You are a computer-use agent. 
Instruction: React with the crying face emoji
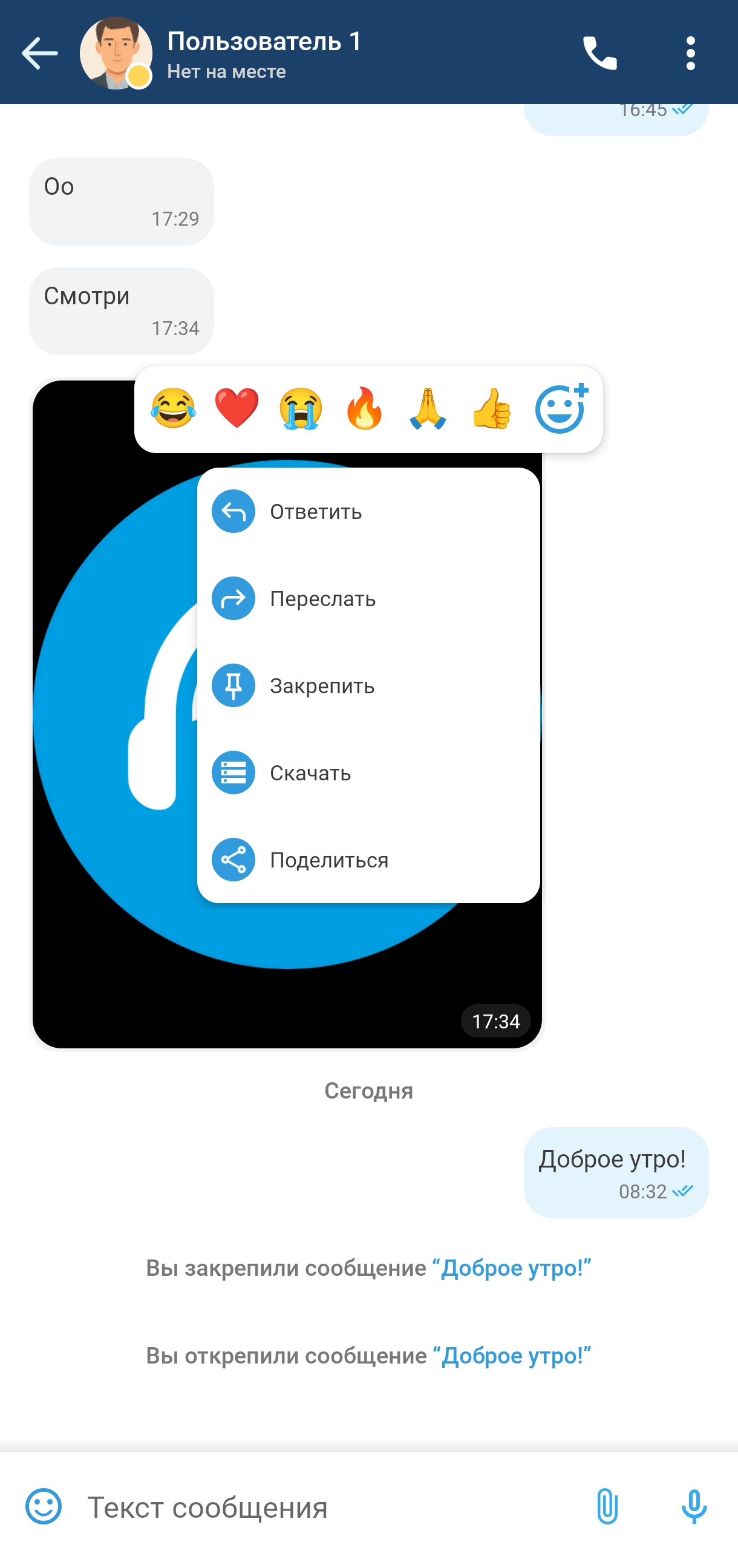300,409
